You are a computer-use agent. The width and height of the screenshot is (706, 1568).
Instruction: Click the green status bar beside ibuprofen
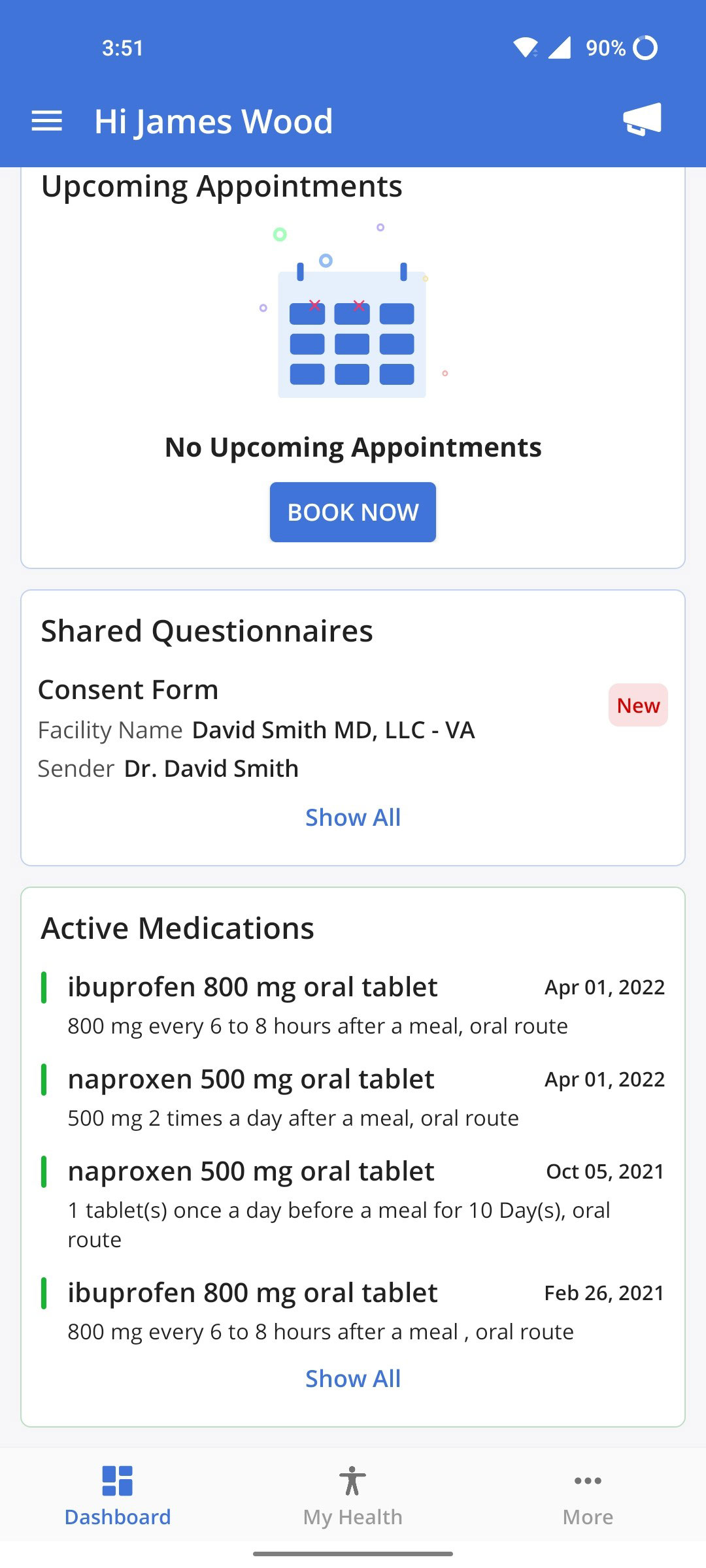[x=44, y=987]
